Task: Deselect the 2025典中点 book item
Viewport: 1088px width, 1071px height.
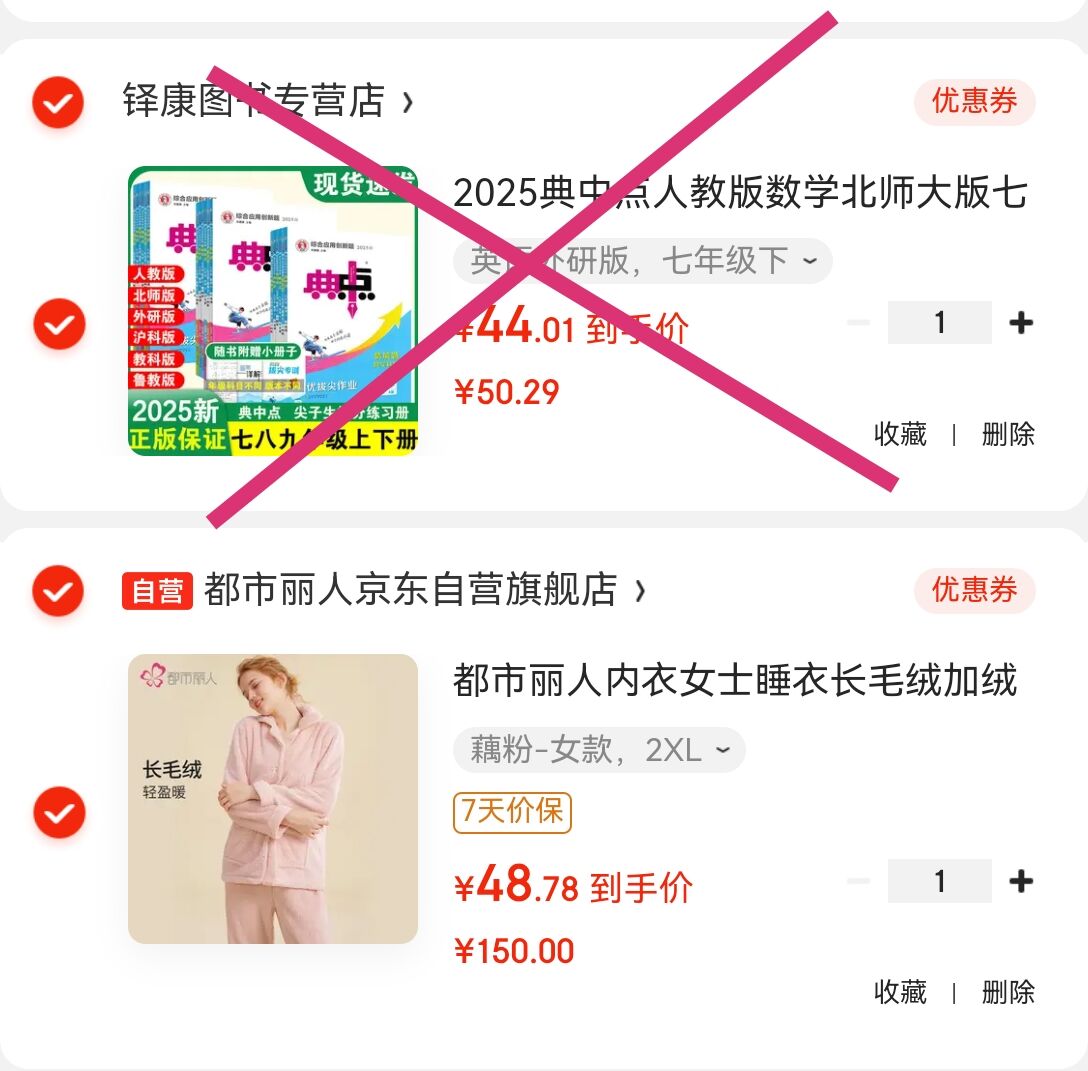Action: (x=57, y=323)
